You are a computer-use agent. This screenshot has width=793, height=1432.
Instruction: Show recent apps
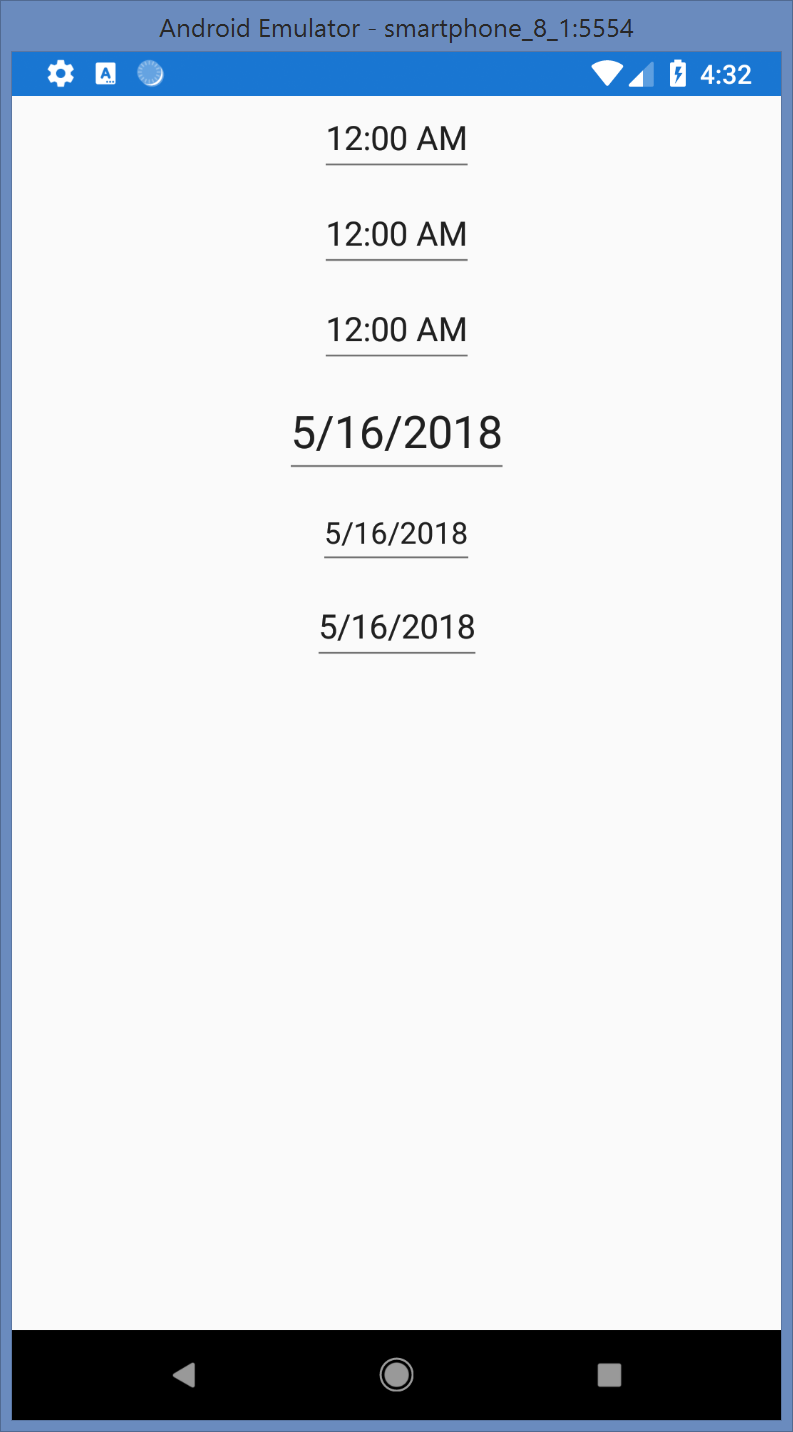pos(609,1375)
